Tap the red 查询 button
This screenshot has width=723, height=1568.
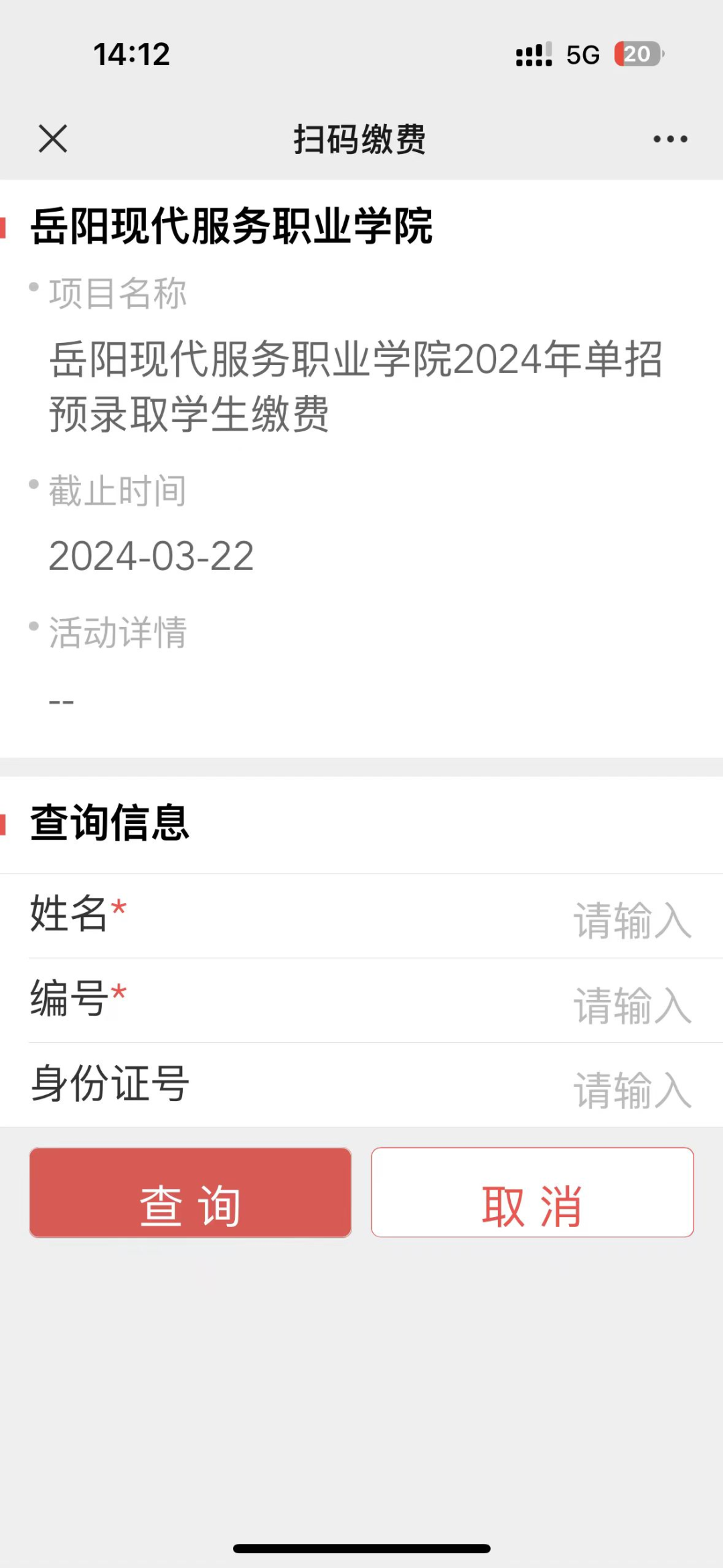point(190,1192)
